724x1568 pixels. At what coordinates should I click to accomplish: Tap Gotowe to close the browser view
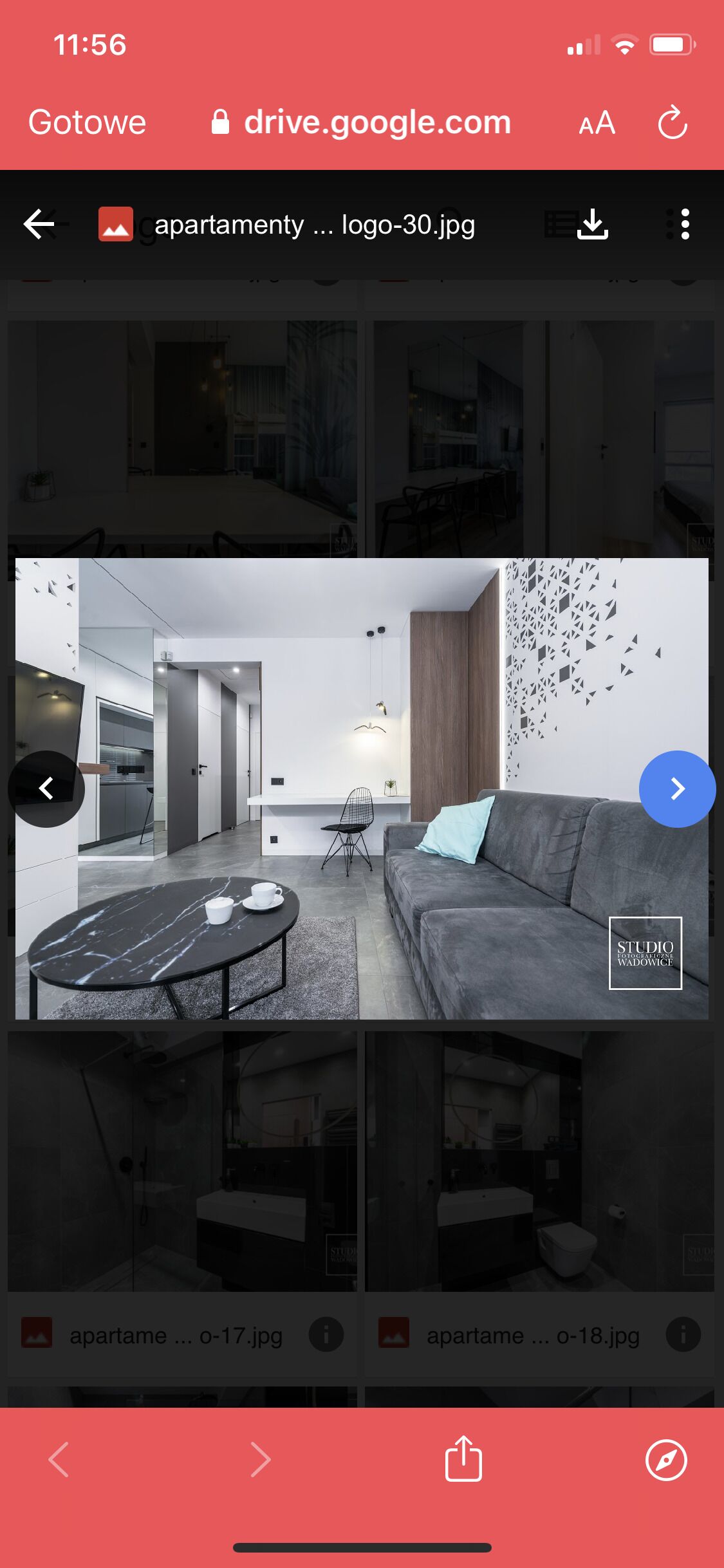(x=87, y=122)
